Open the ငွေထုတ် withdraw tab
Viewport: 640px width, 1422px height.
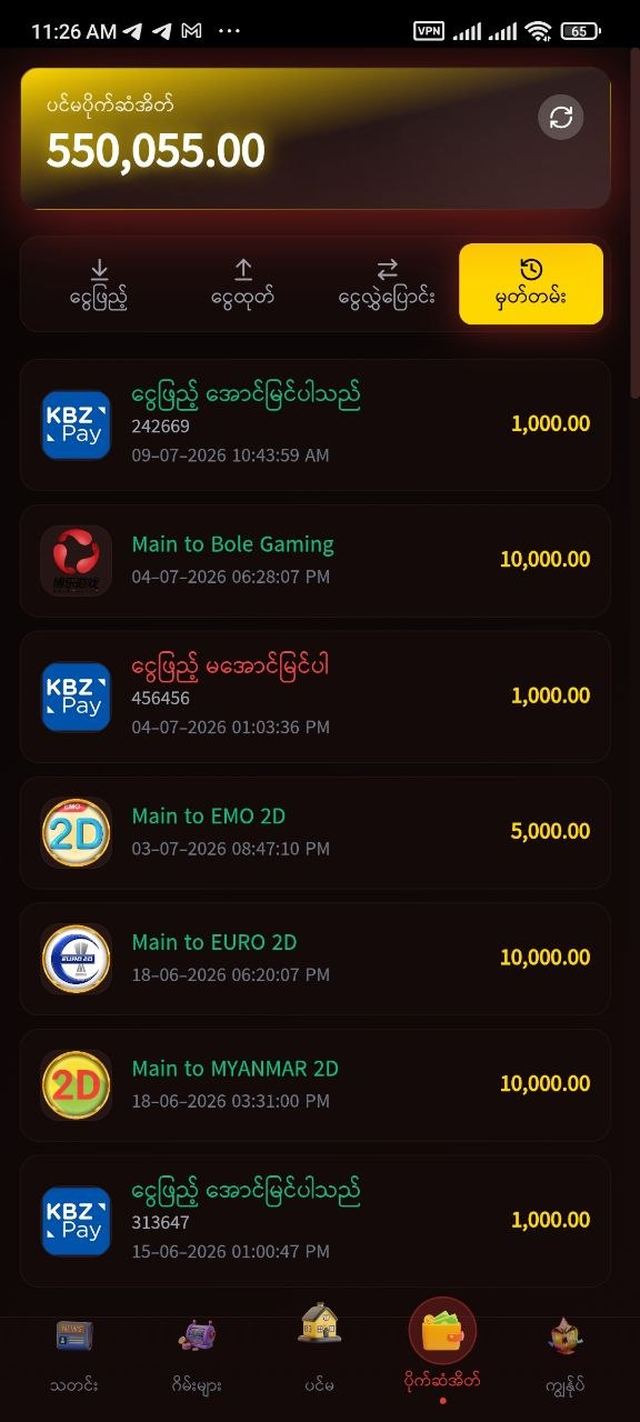[243, 284]
